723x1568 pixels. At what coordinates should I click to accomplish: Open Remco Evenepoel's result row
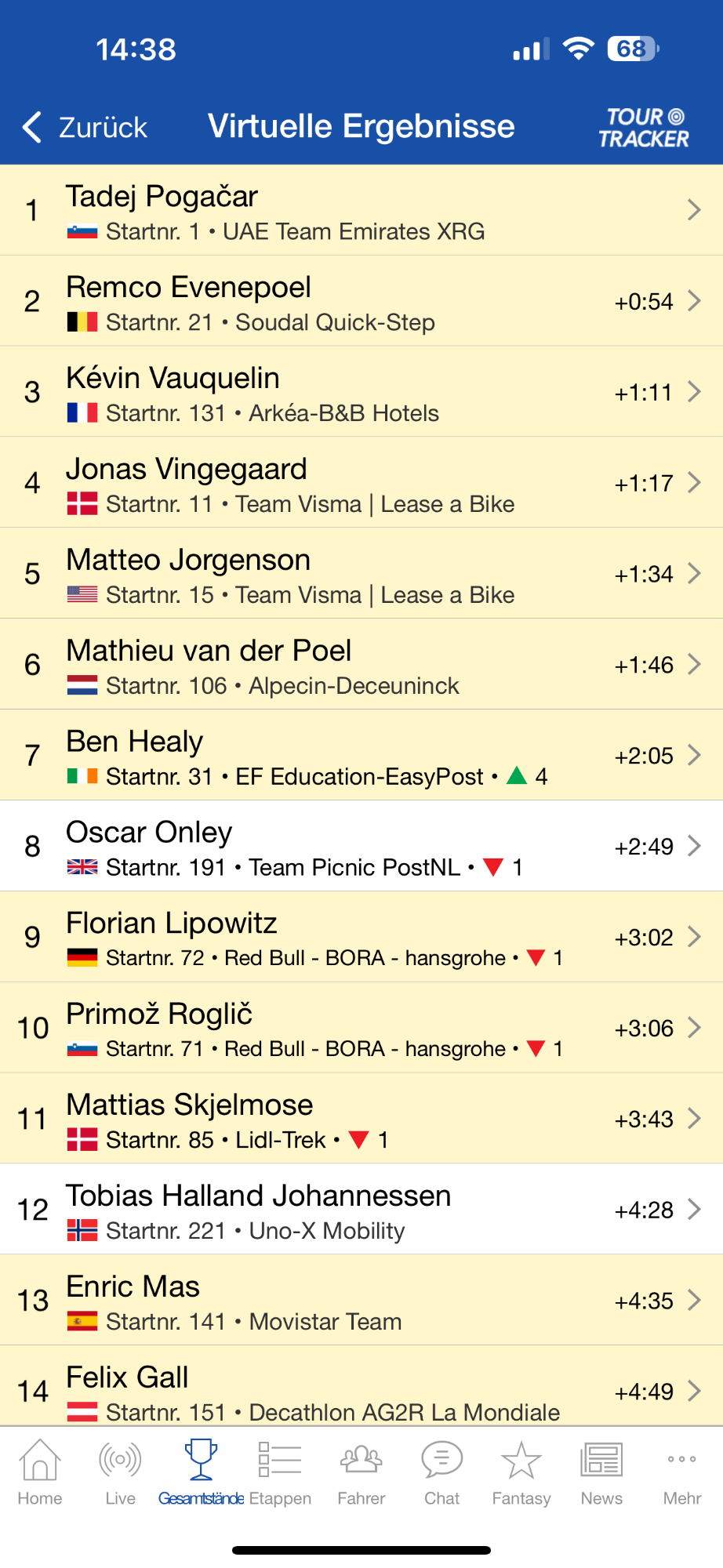tap(361, 301)
